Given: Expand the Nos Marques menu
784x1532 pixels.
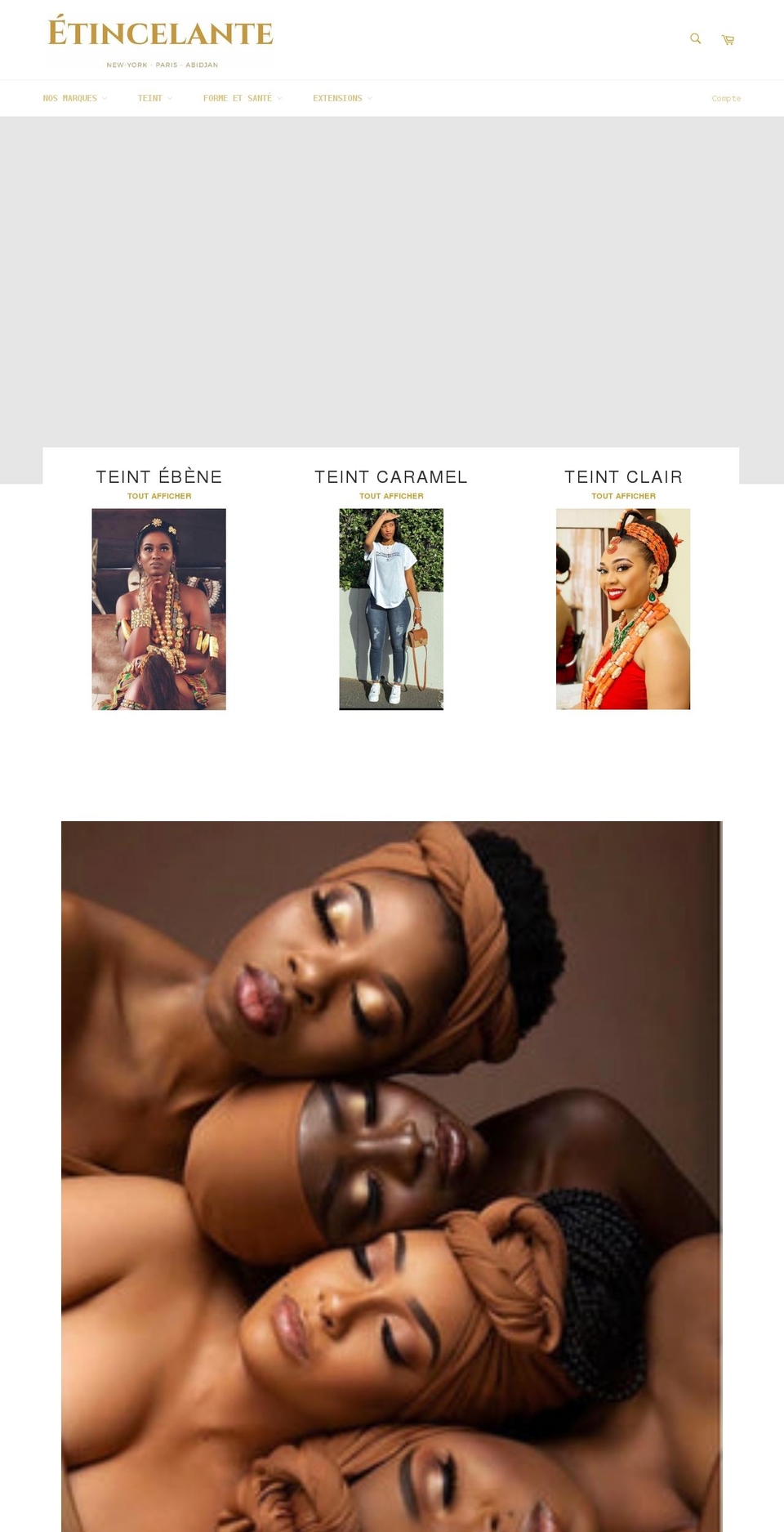Looking at the screenshot, I should point(74,98).
